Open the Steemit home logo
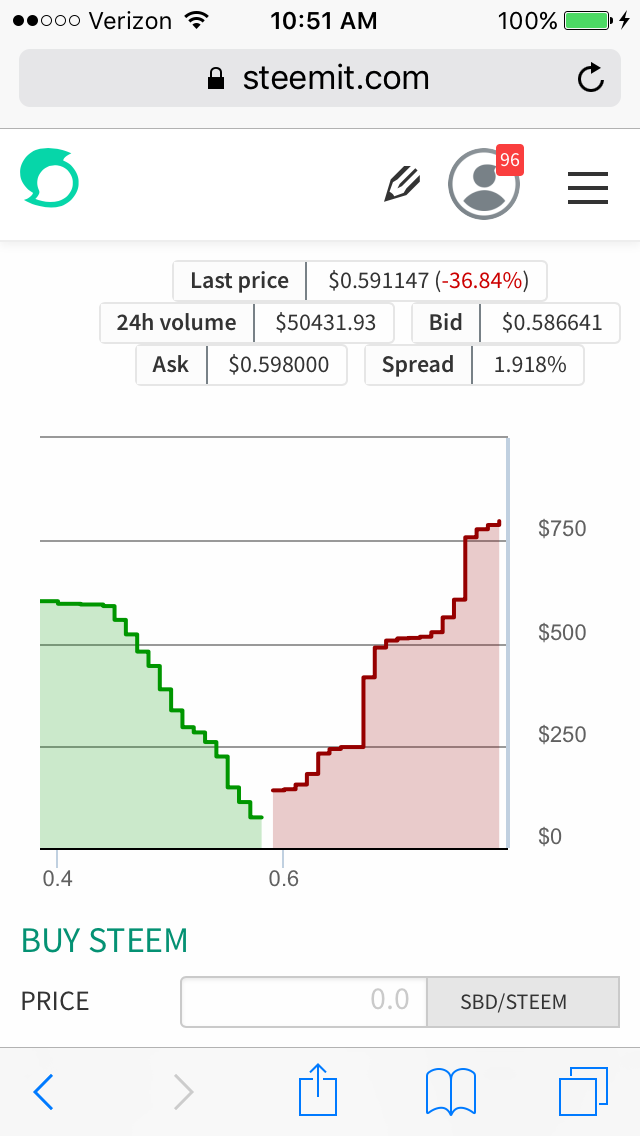640x1136 pixels. click(49, 179)
